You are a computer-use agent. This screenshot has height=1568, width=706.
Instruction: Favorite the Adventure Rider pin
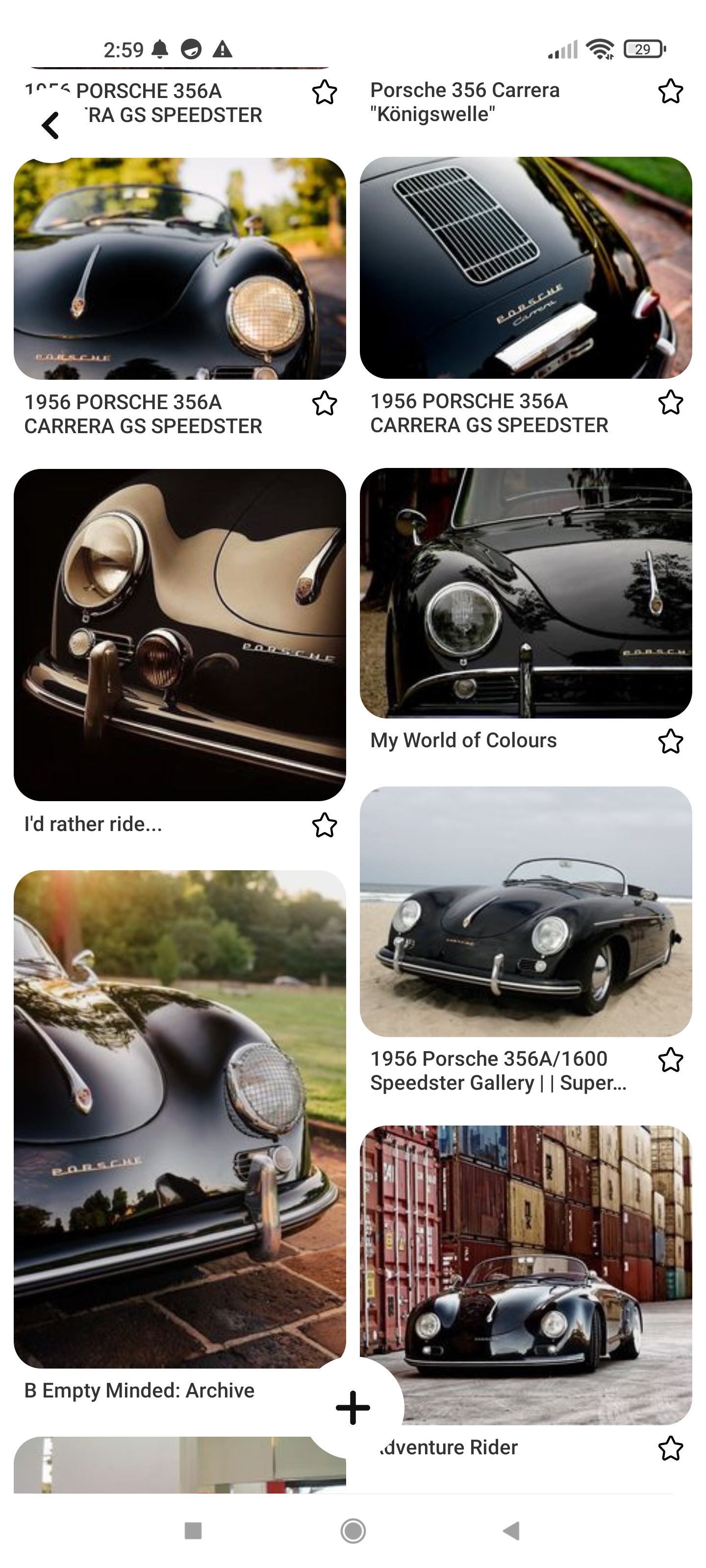click(670, 1449)
